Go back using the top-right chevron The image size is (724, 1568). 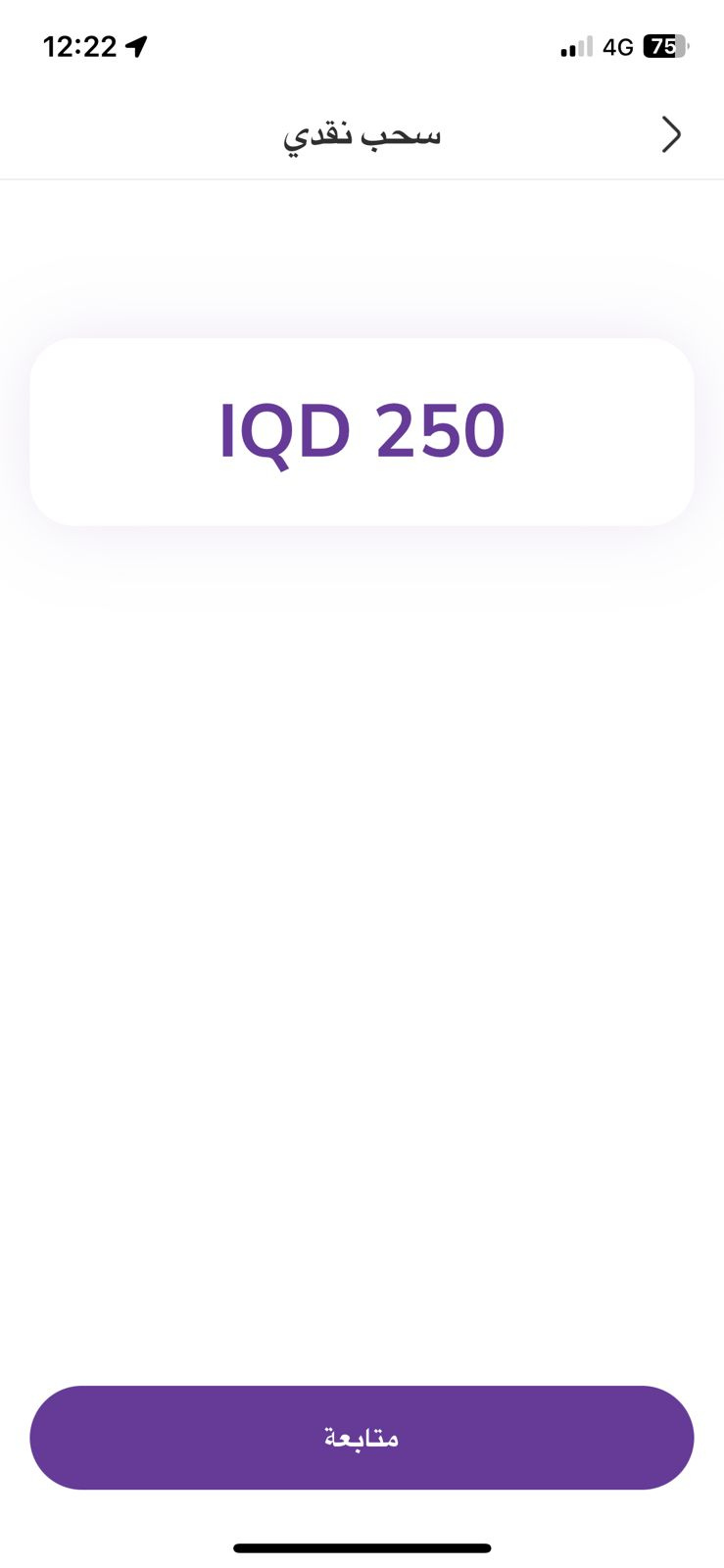point(671,134)
